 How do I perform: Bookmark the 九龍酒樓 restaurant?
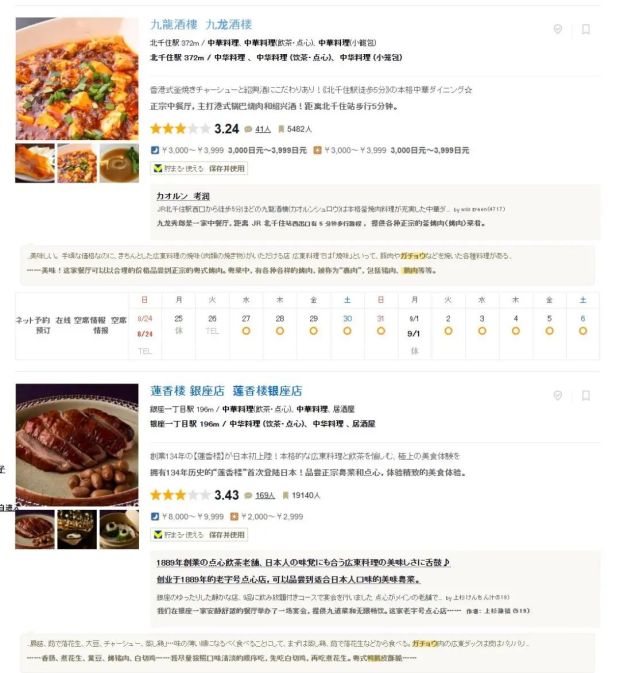(586, 30)
